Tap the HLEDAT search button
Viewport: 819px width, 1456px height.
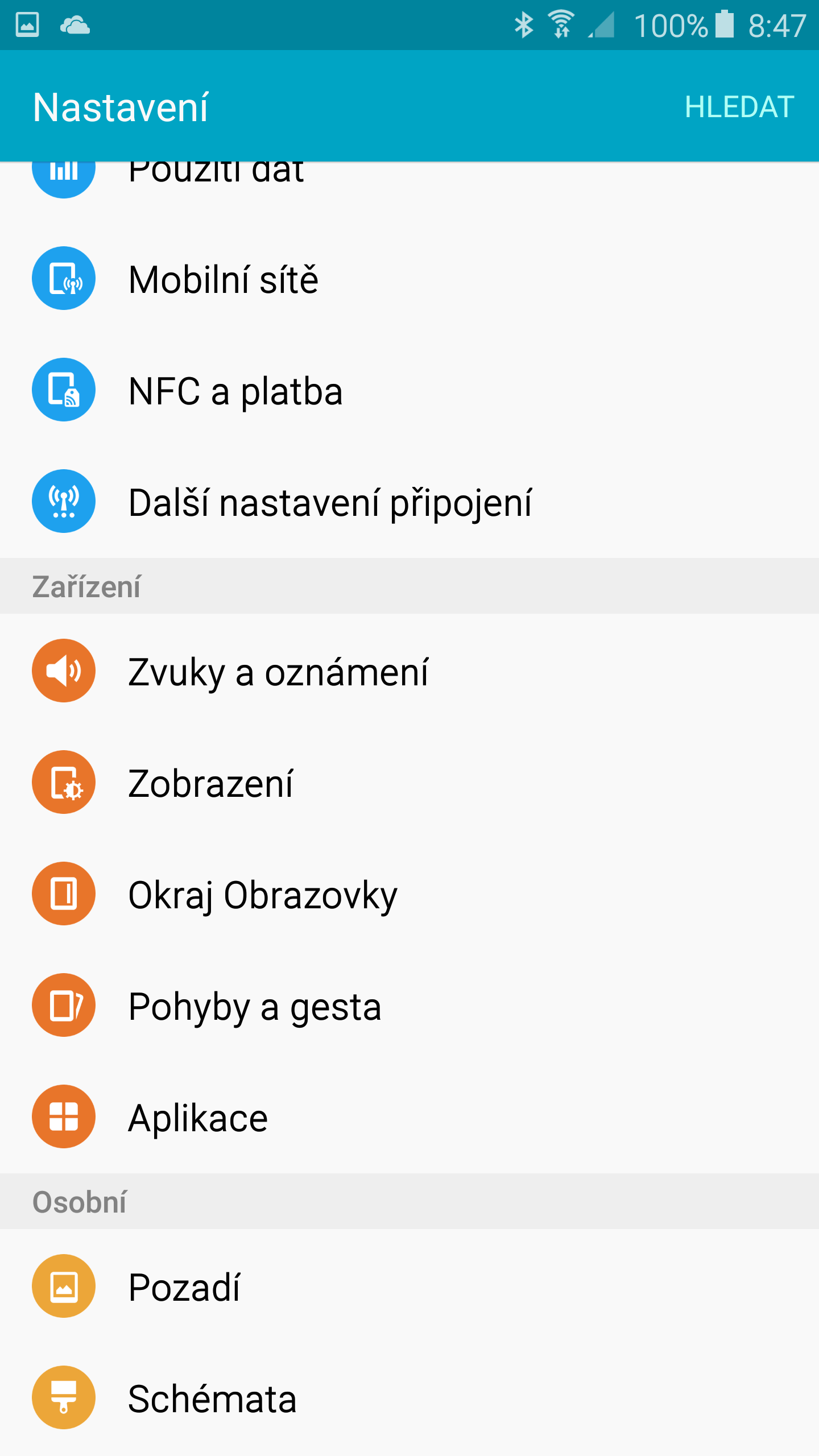739,107
